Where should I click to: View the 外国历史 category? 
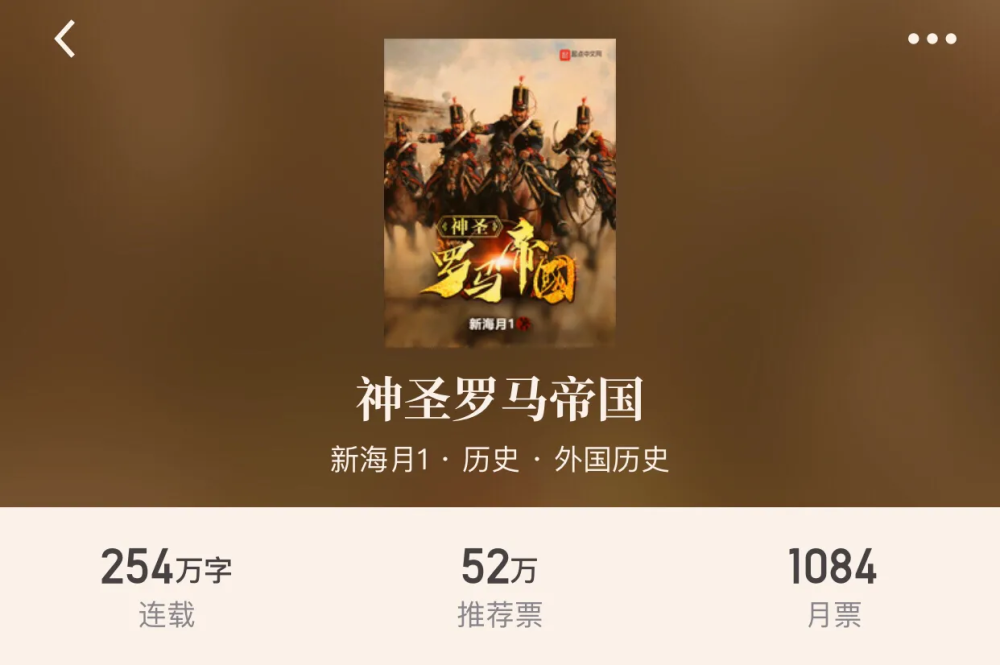click(x=613, y=460)
